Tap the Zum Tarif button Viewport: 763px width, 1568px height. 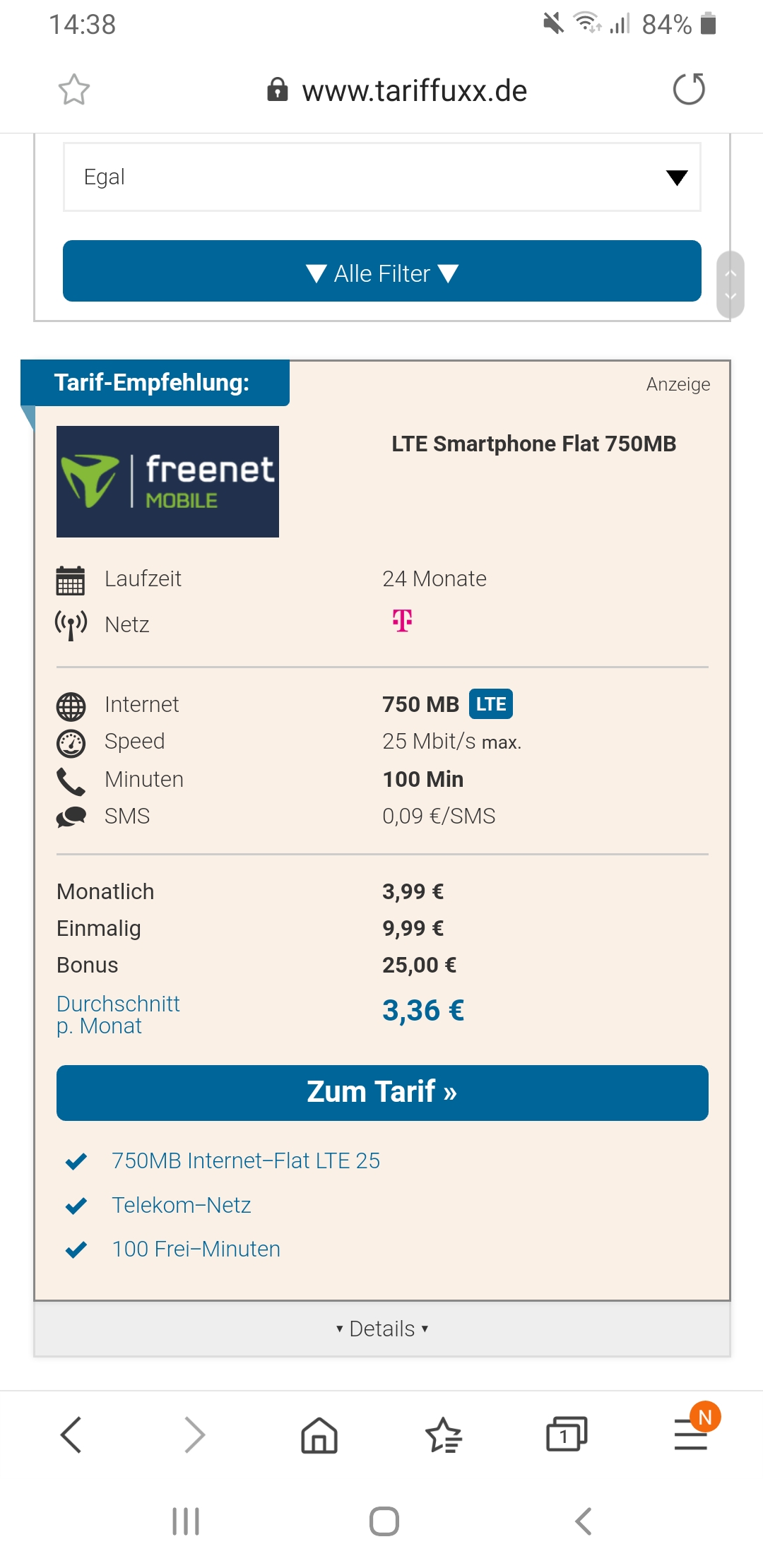coord(381,1093)
